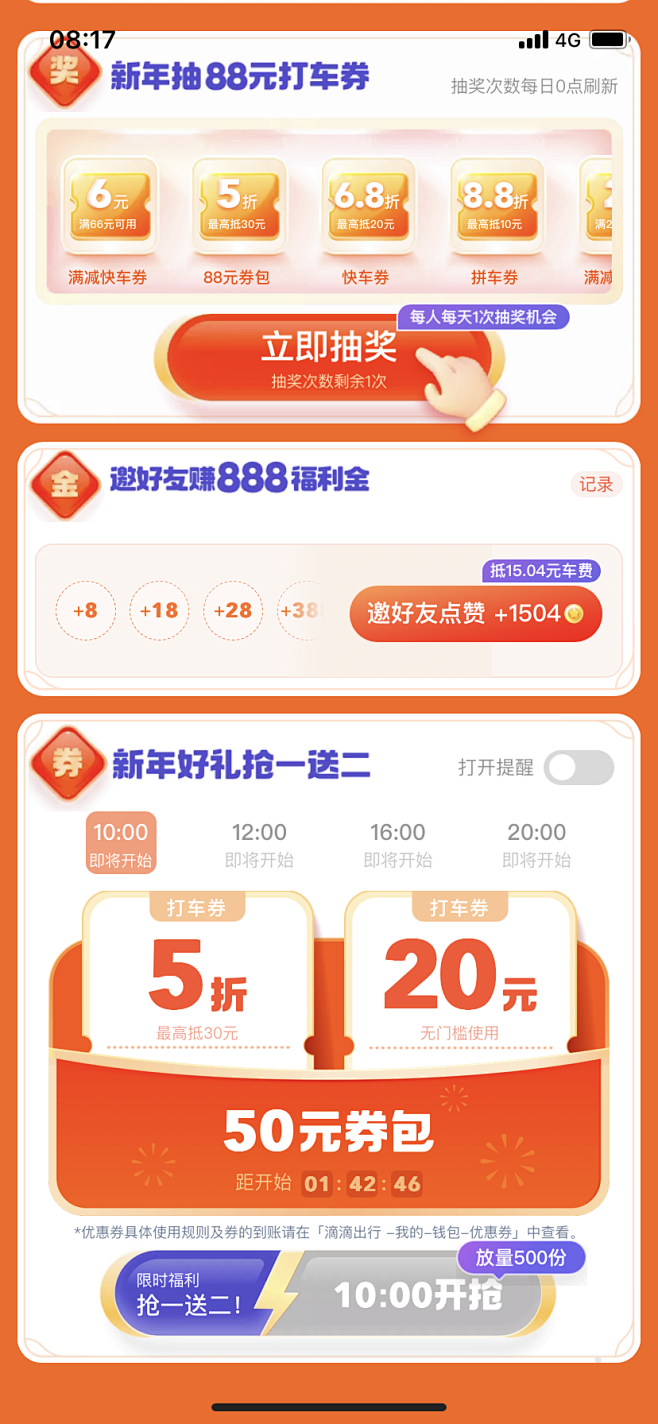658x1424 pixels.
Task: Toggle the 打开提醒 reminder switch
Action: coord(580,768)
